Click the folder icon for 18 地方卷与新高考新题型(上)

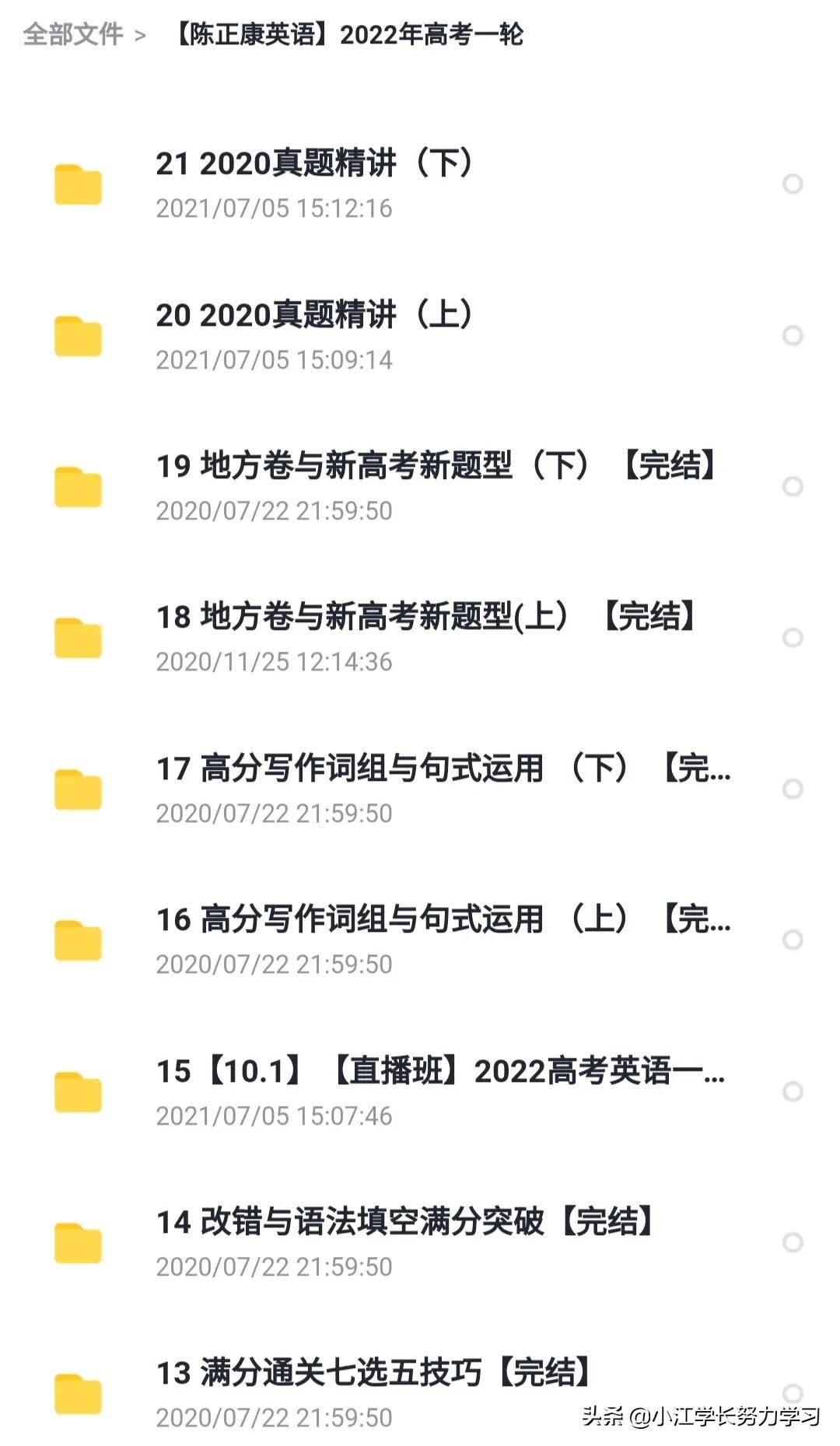point(77,638)
